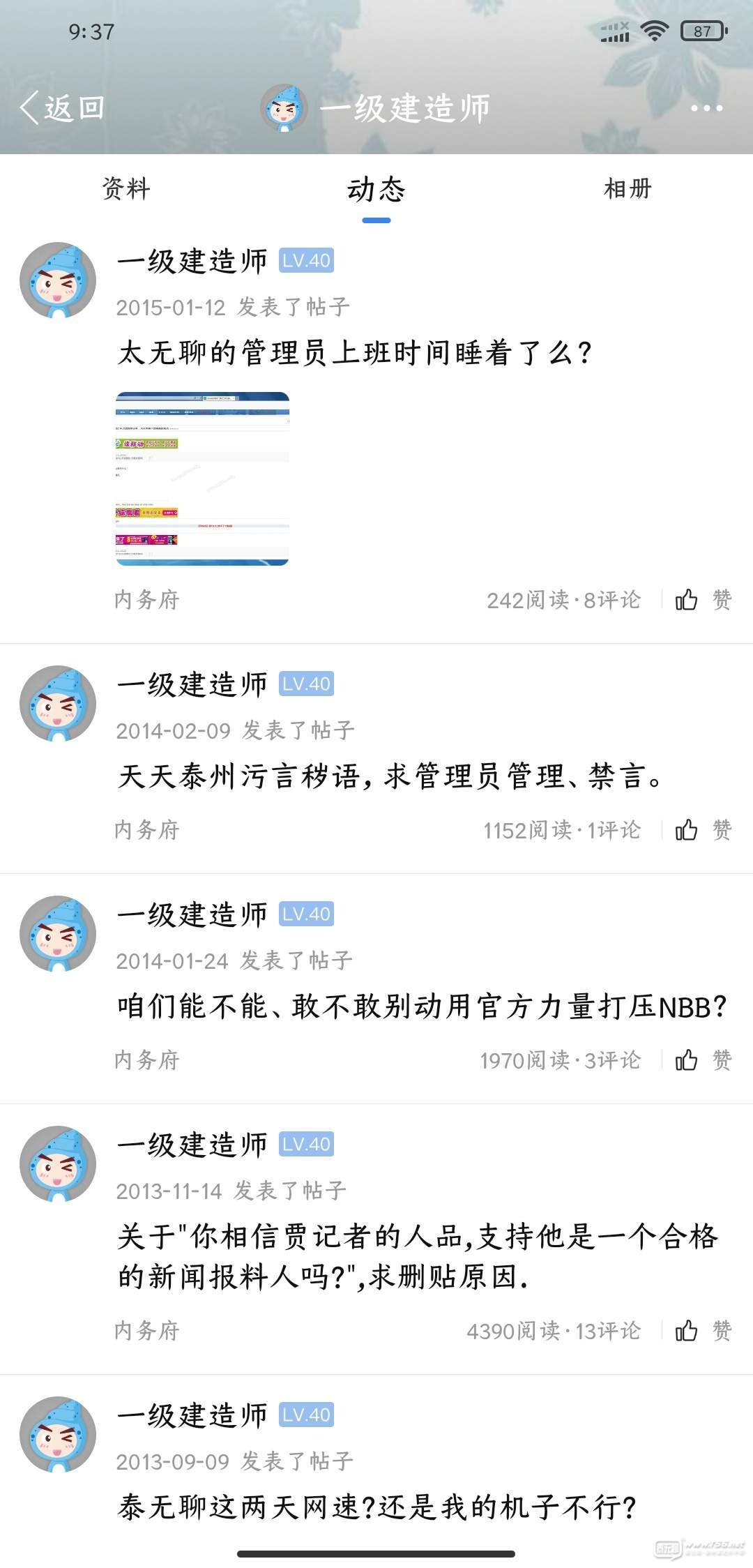753x1568 pixels.
Task: Open post 泰无聊这两天网速
Action: pos(376,1507)
